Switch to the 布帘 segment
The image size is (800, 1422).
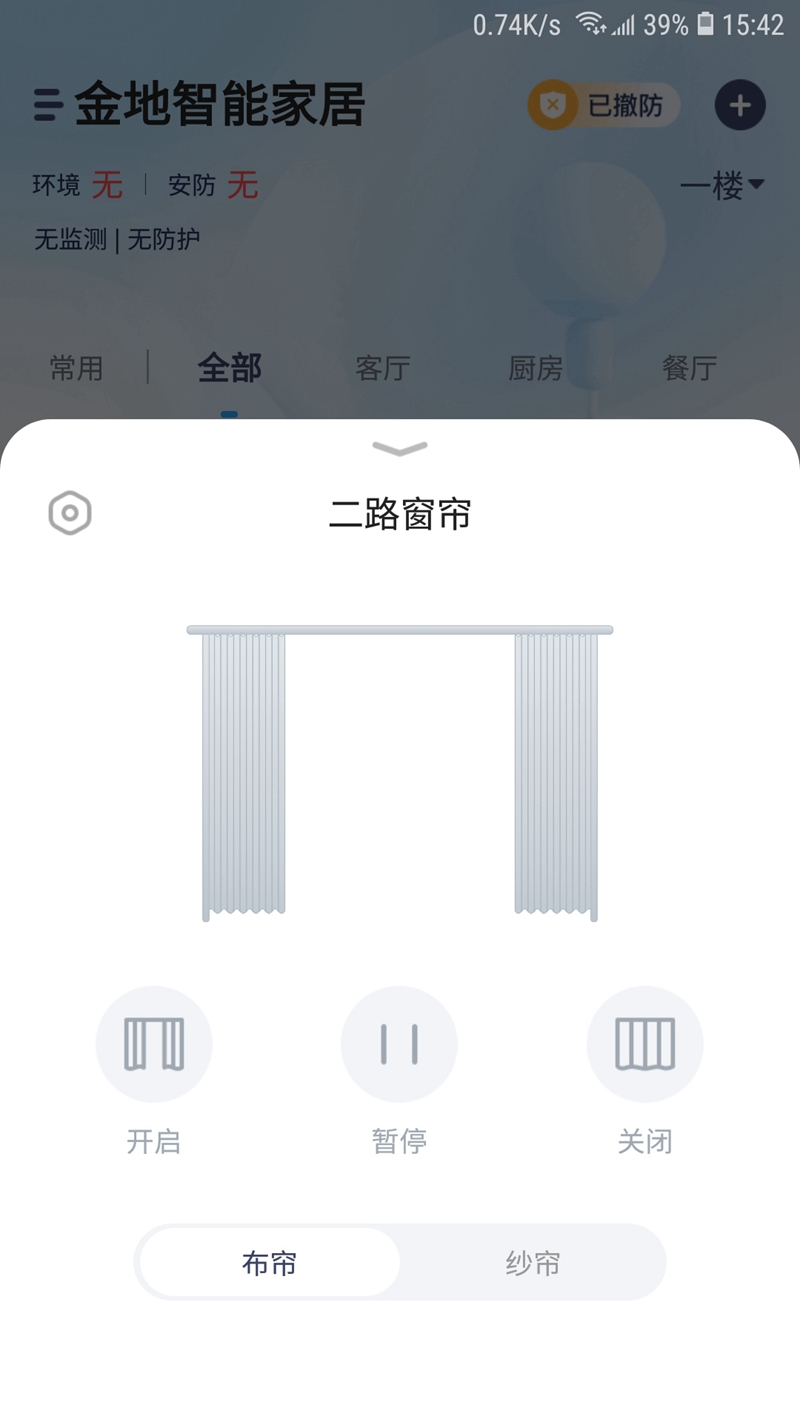pyautogui.click(x=270, y=1263)
